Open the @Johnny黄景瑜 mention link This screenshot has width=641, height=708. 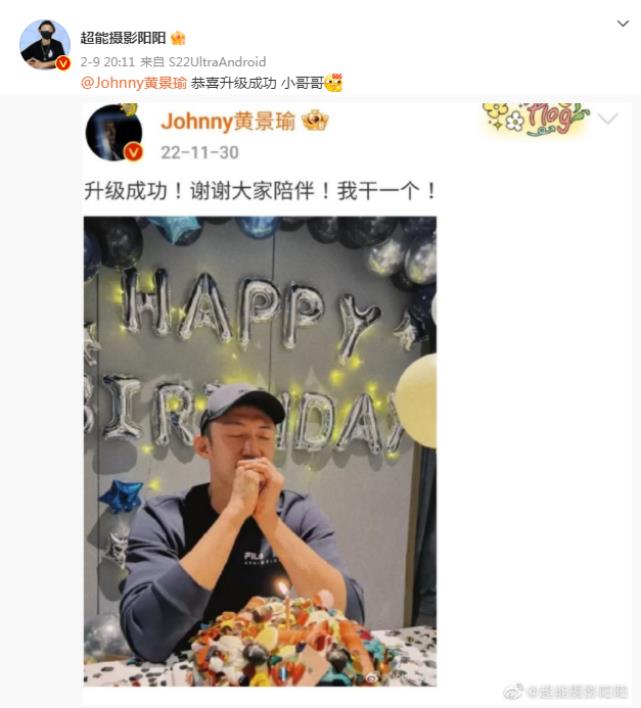pos(134,83)
